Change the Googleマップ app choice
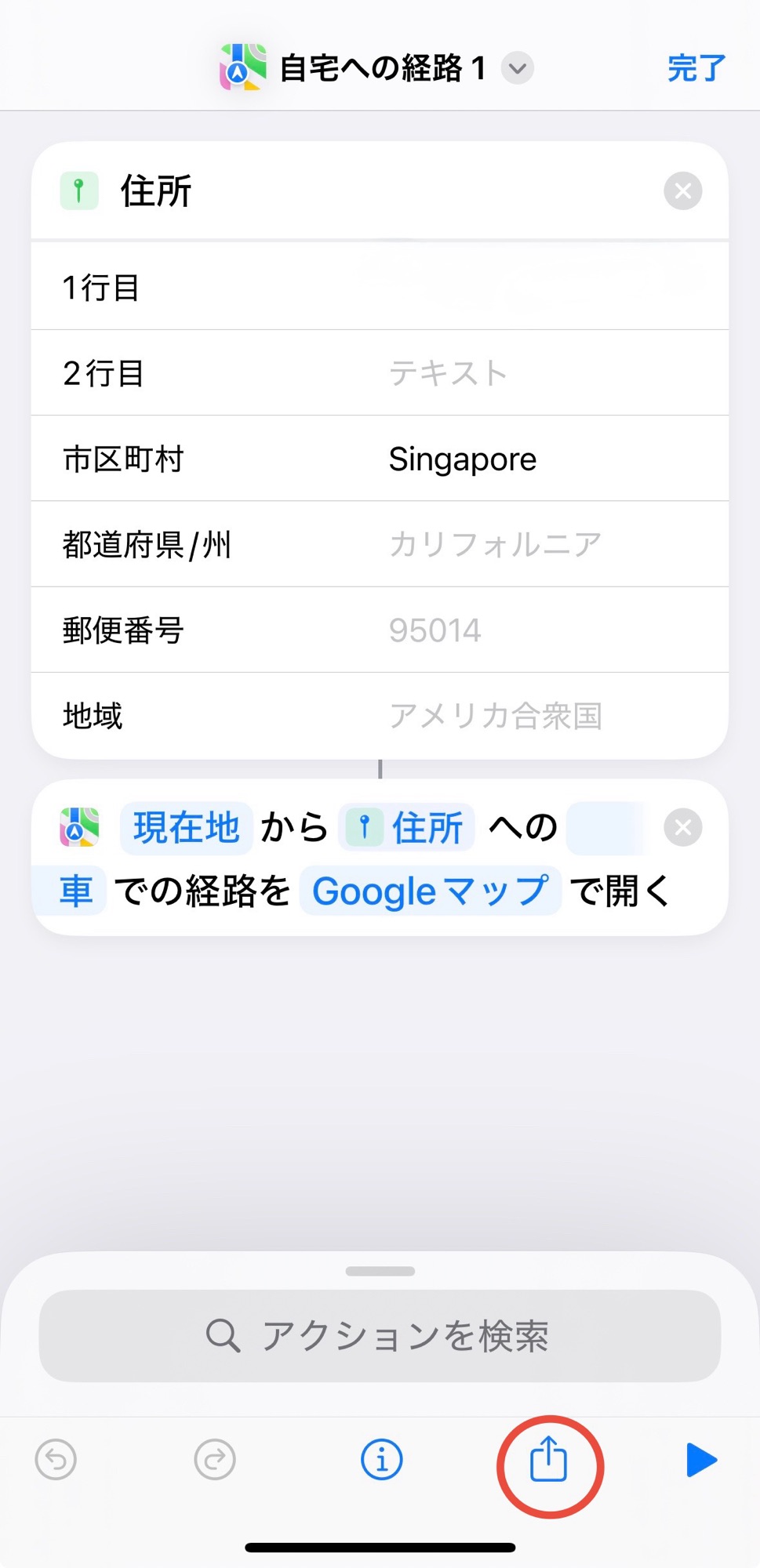760x1568 pixels. (x=430, y=891)
